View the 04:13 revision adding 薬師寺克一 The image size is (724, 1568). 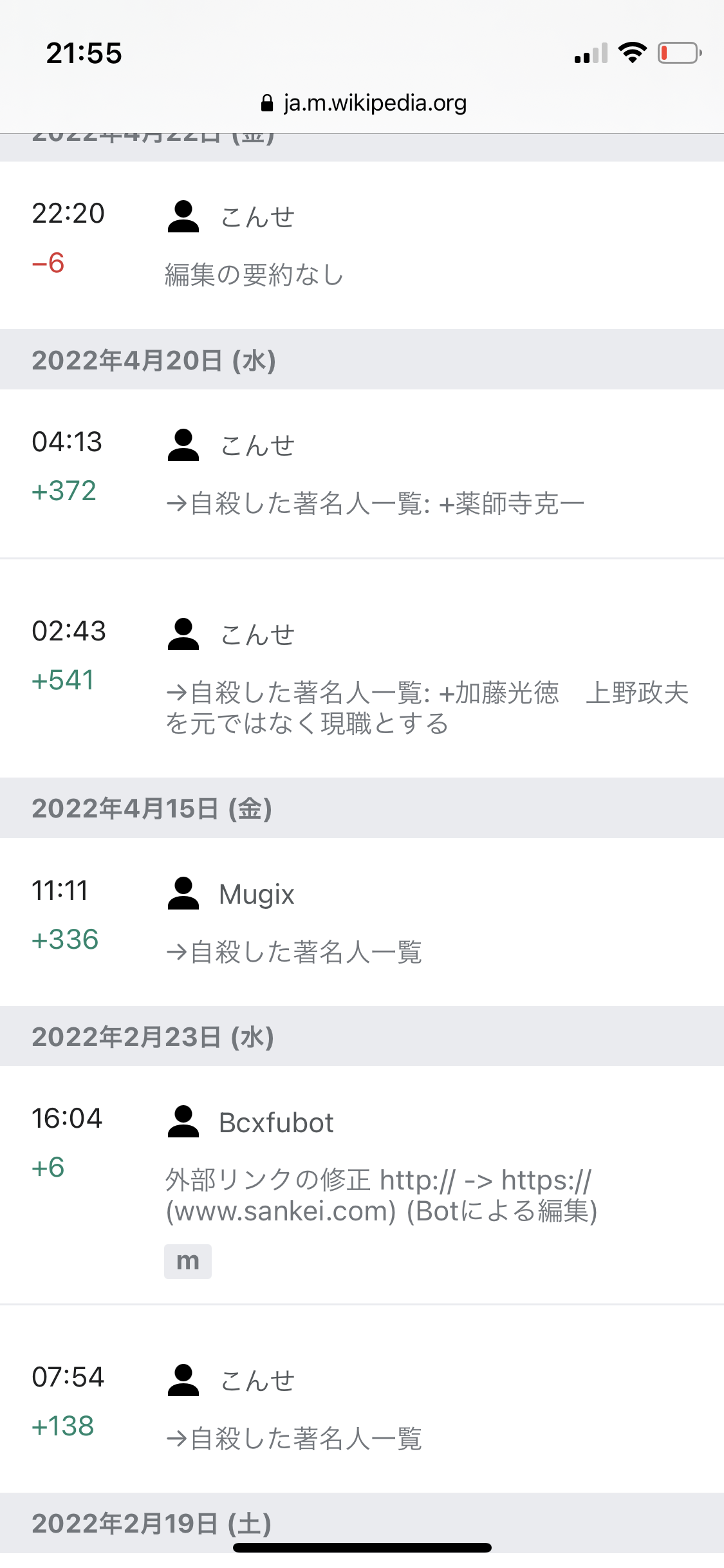click(67, 442)
